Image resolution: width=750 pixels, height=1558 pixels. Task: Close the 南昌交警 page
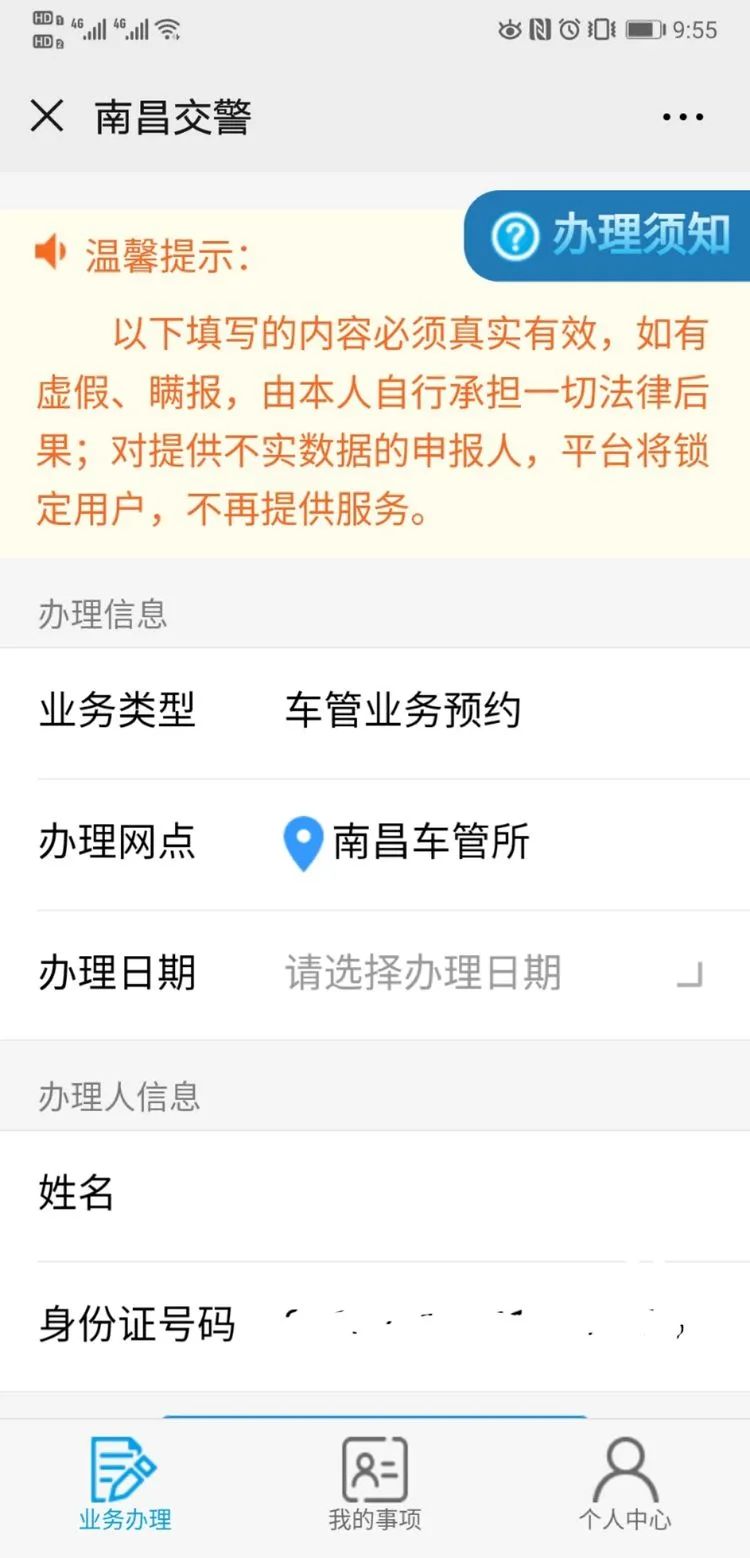(x=47, y=116)
